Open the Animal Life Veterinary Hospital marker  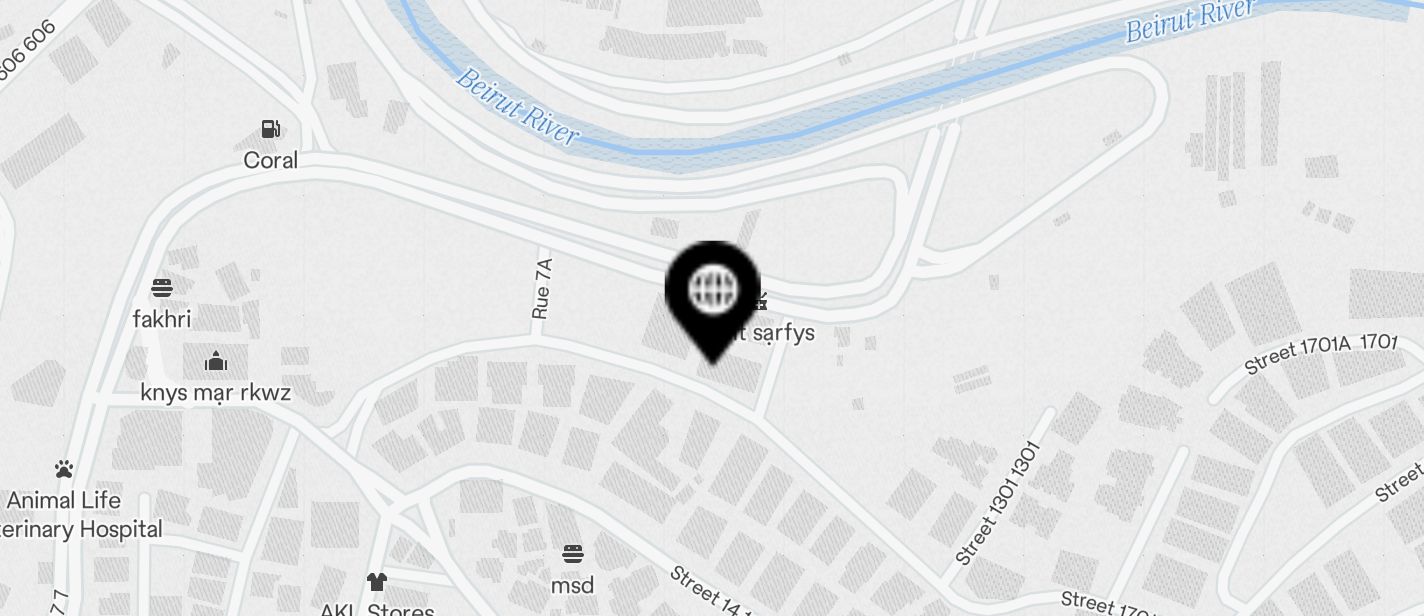65,468
